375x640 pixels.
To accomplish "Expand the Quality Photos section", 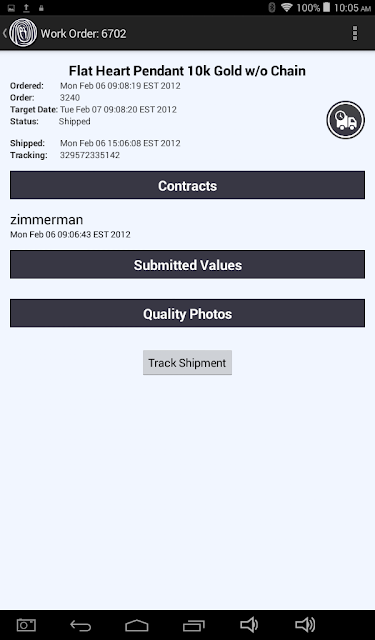I will (187, 313).
